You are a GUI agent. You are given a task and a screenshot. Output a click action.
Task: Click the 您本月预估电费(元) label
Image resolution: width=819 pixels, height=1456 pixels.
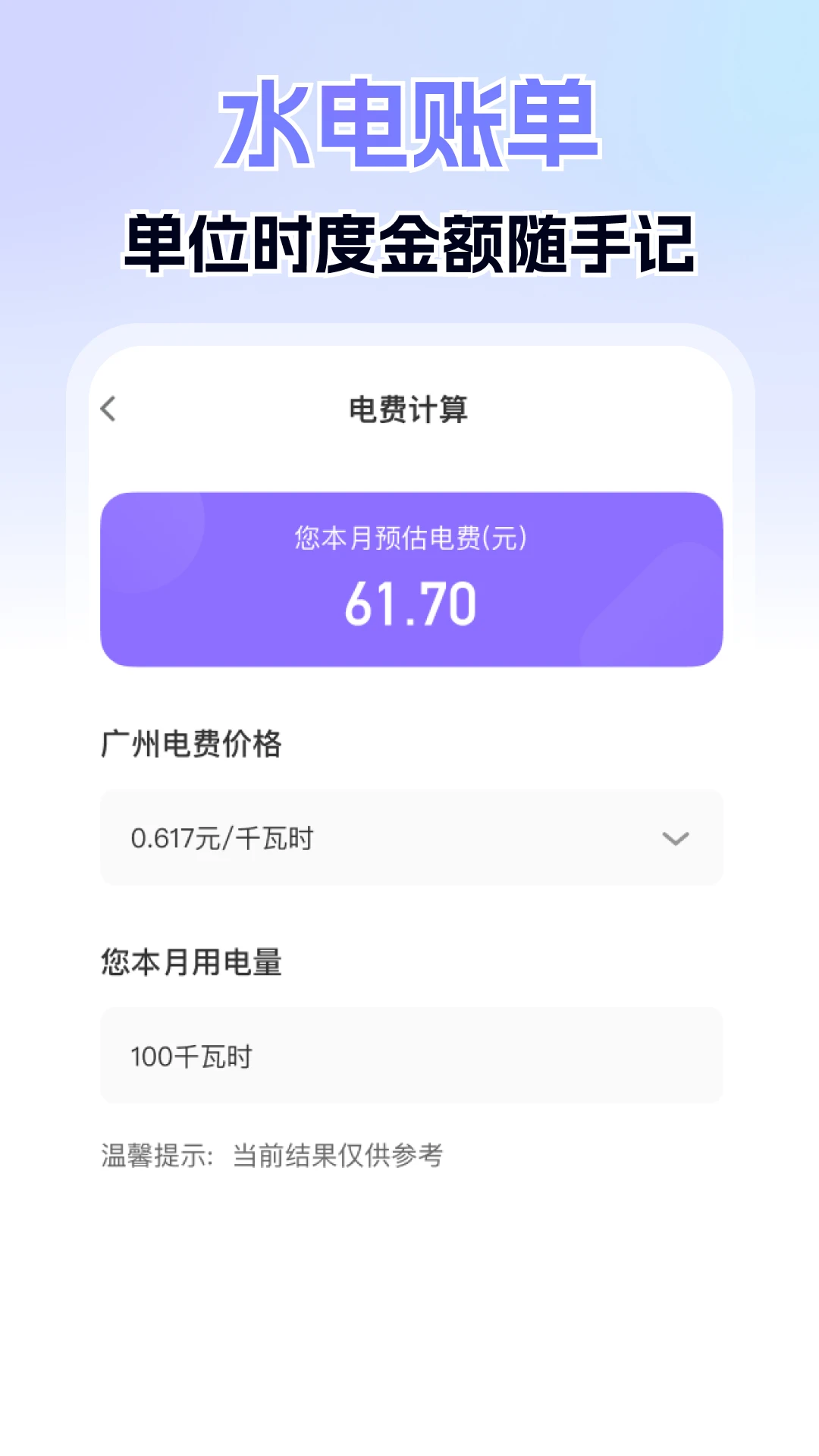coord(409,538)
